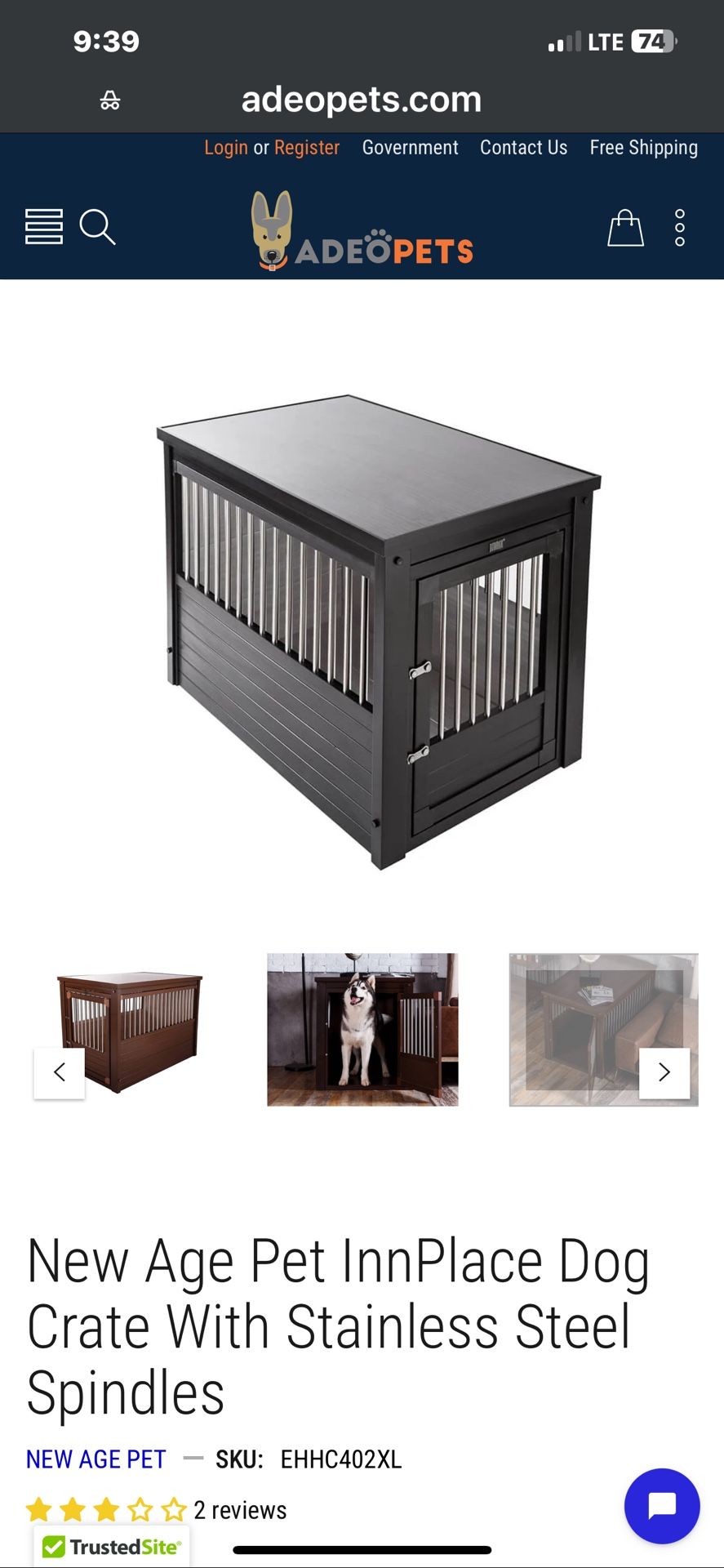This screenshot has width=724, height=1568.
Task: Go to the next product image with right chevron
Action: coord(664,1072)
